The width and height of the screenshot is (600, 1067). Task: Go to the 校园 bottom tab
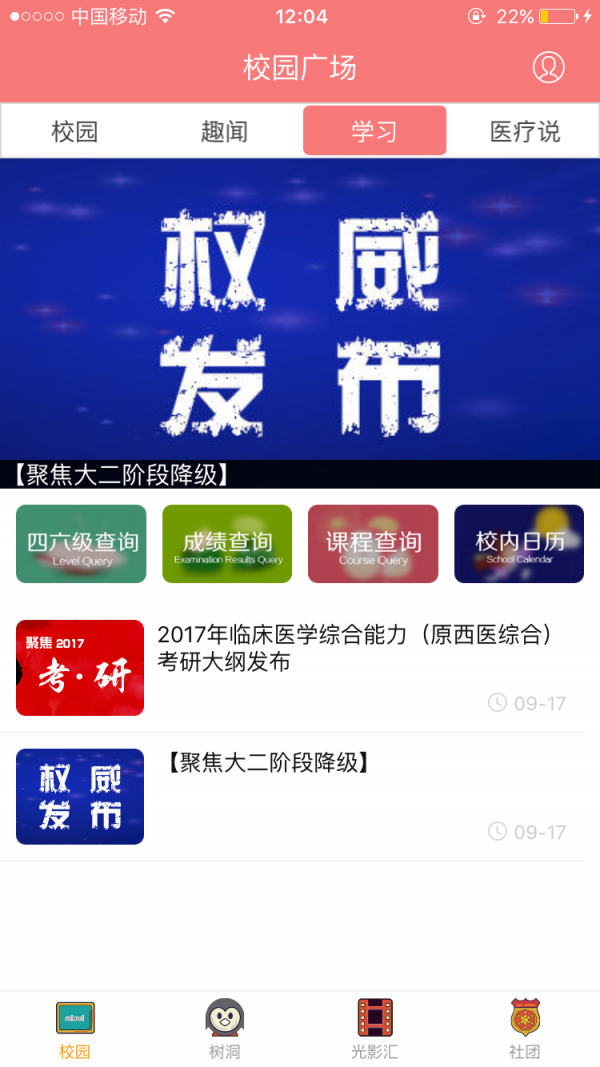coord(75,1029)
